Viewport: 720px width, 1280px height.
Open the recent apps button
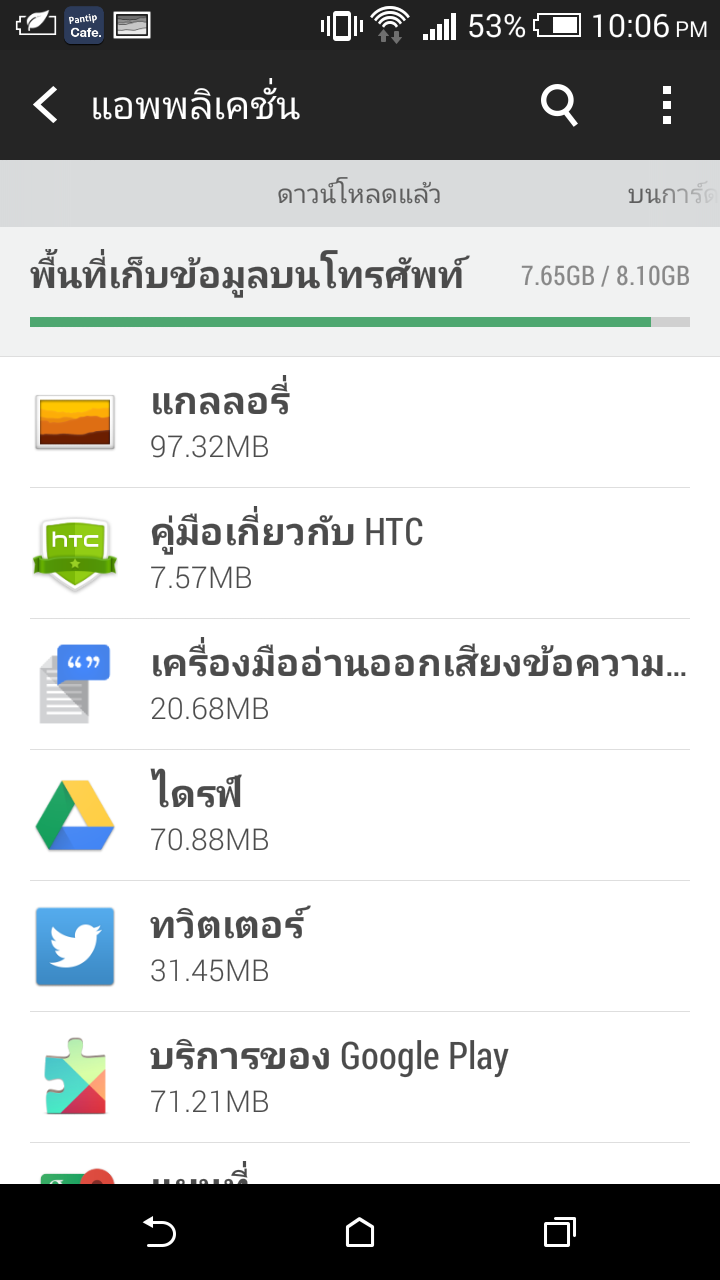pyautogui.click(x=559, y=1233)
